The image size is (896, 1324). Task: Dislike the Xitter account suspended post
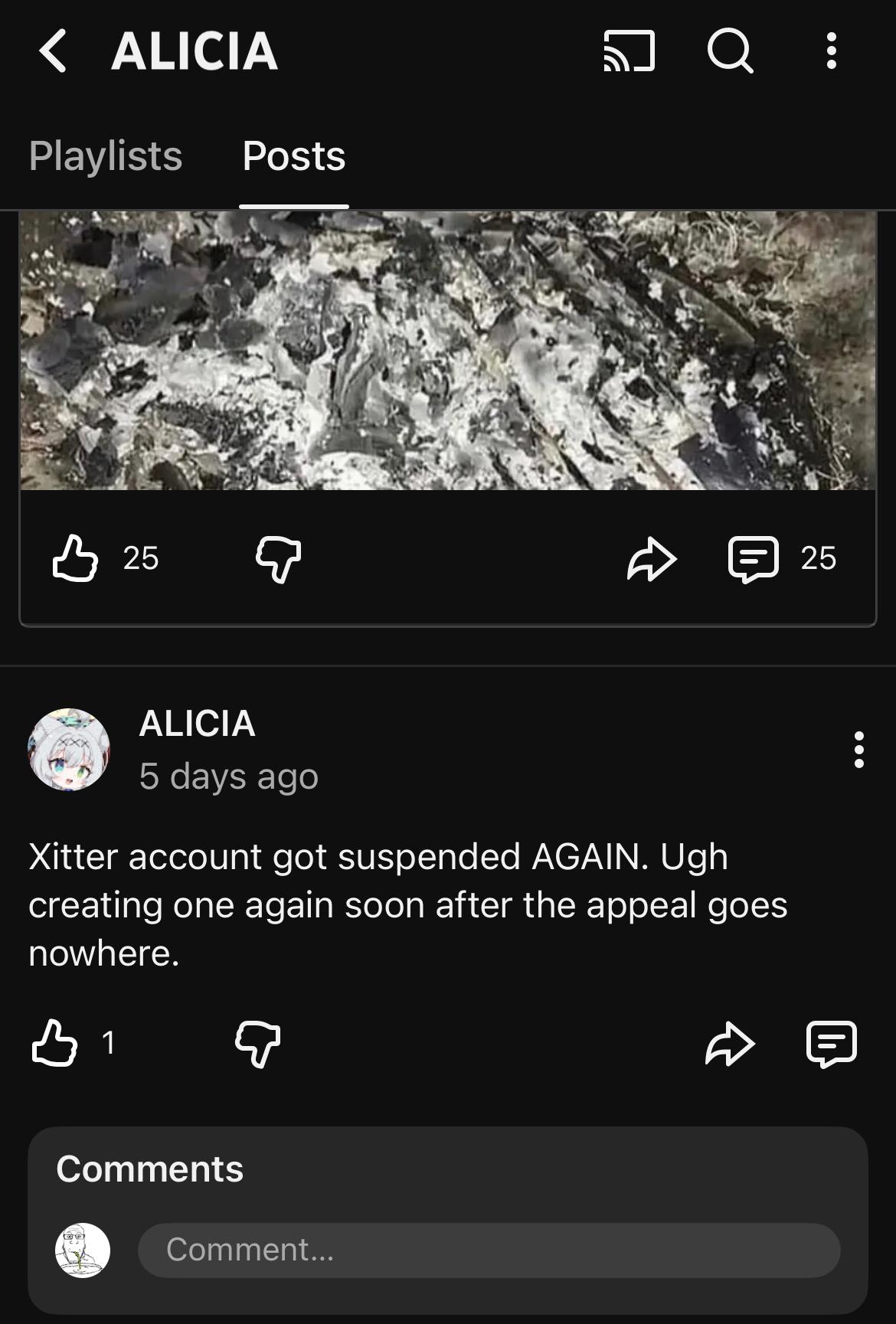[257, 1043]
